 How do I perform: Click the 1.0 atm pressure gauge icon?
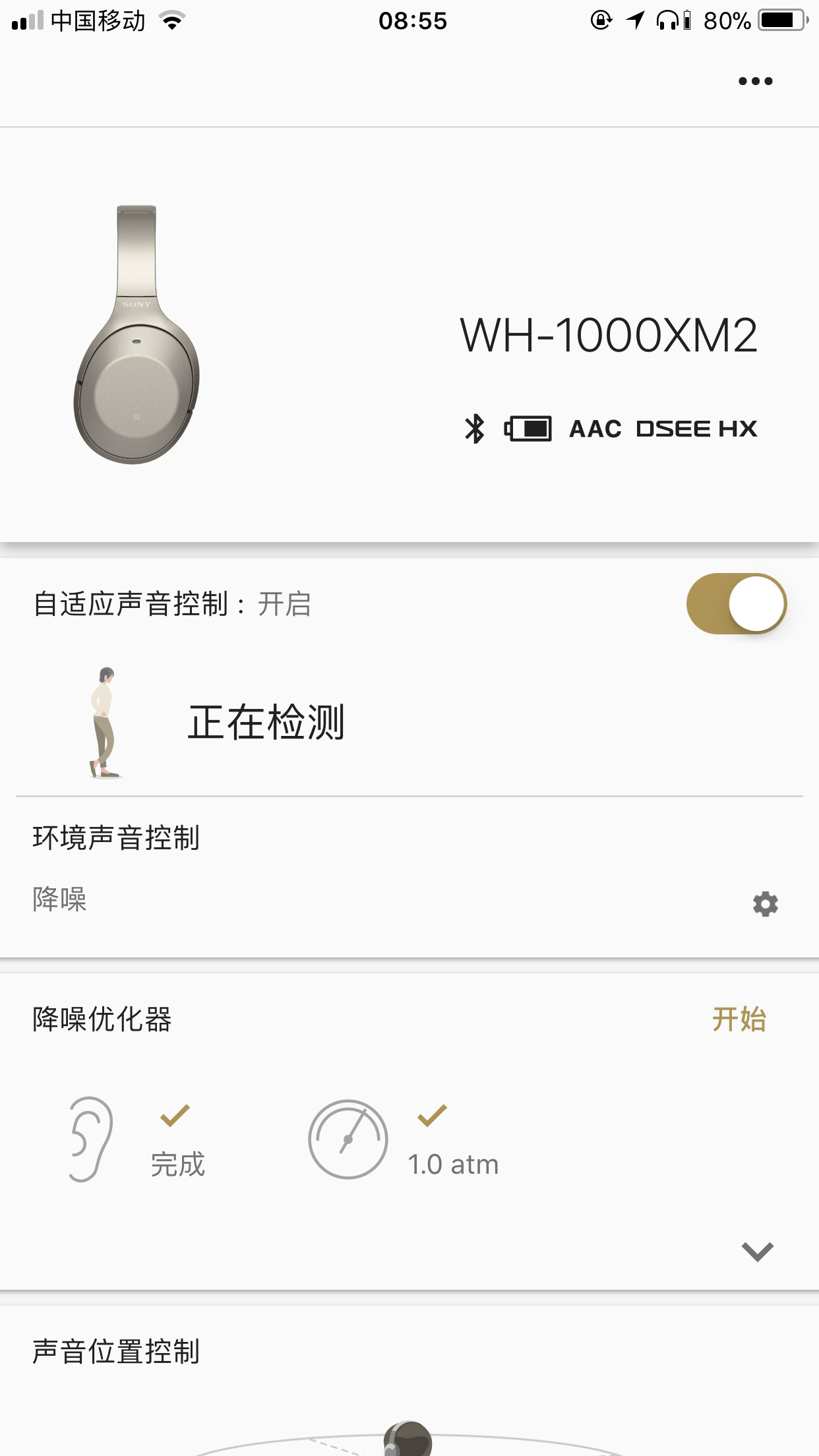click(x=348, y=1137)
